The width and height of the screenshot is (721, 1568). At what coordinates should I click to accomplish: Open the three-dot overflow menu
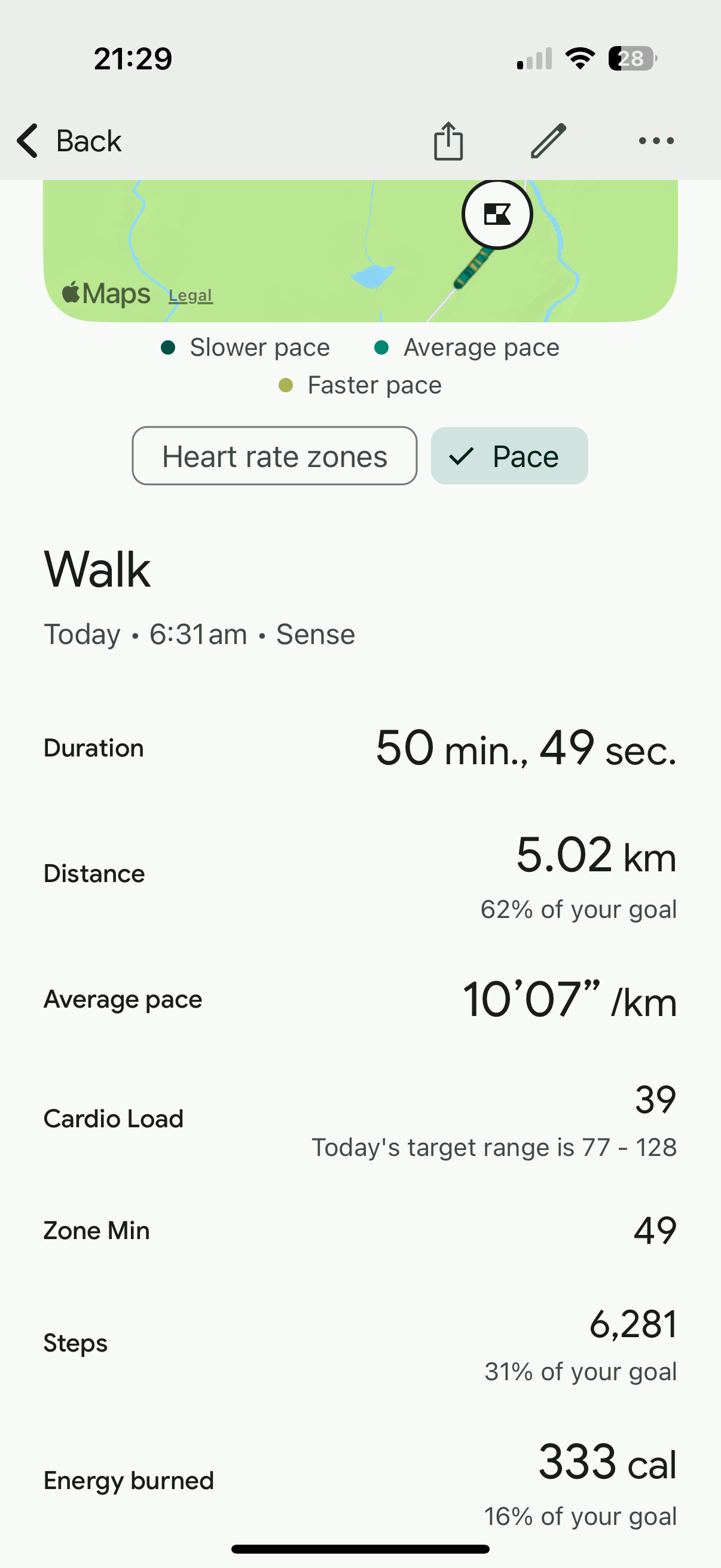pos(656,141)
